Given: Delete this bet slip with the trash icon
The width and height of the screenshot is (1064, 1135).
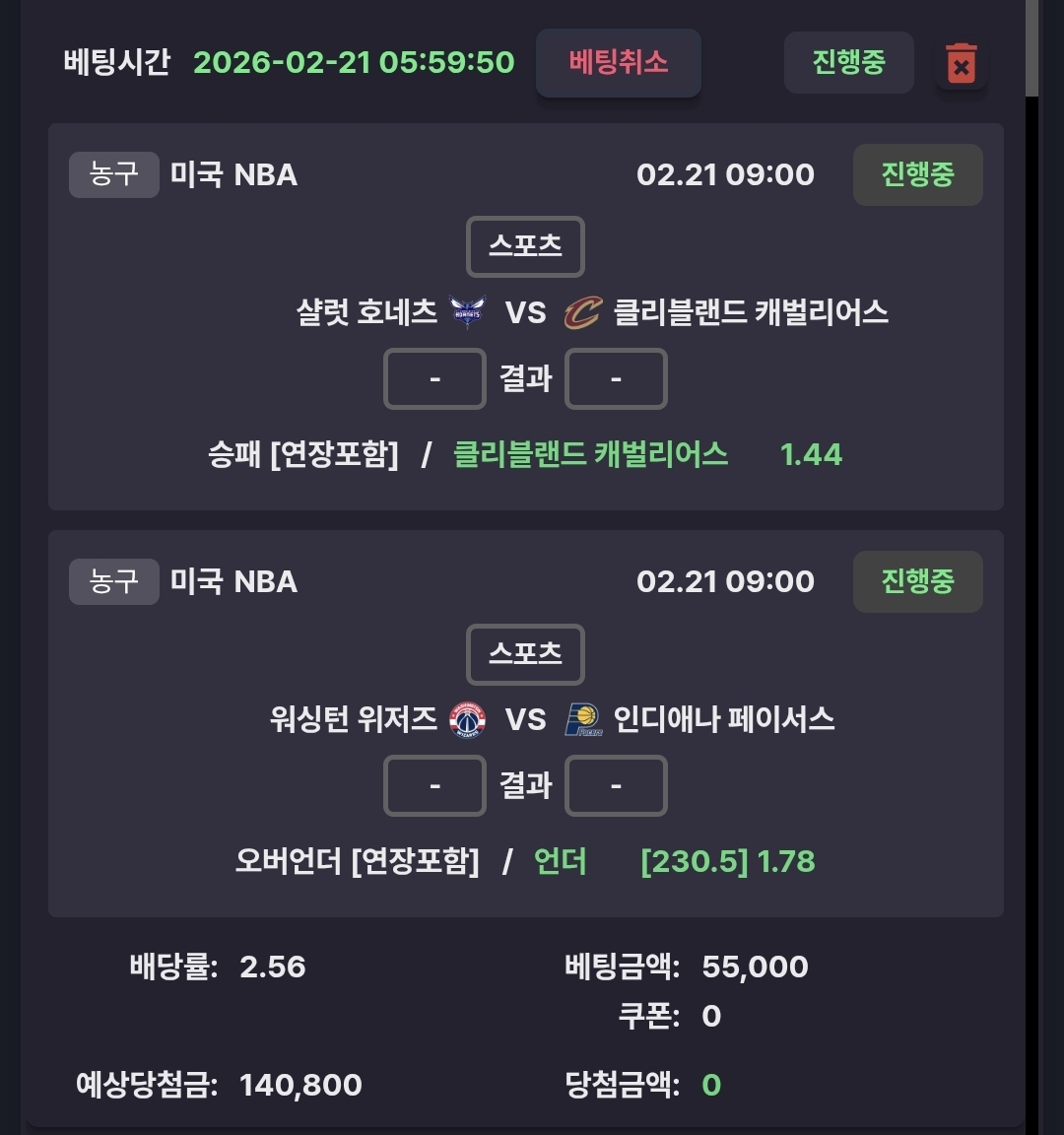Looking at the screenshot, I should tap(961, 64).
